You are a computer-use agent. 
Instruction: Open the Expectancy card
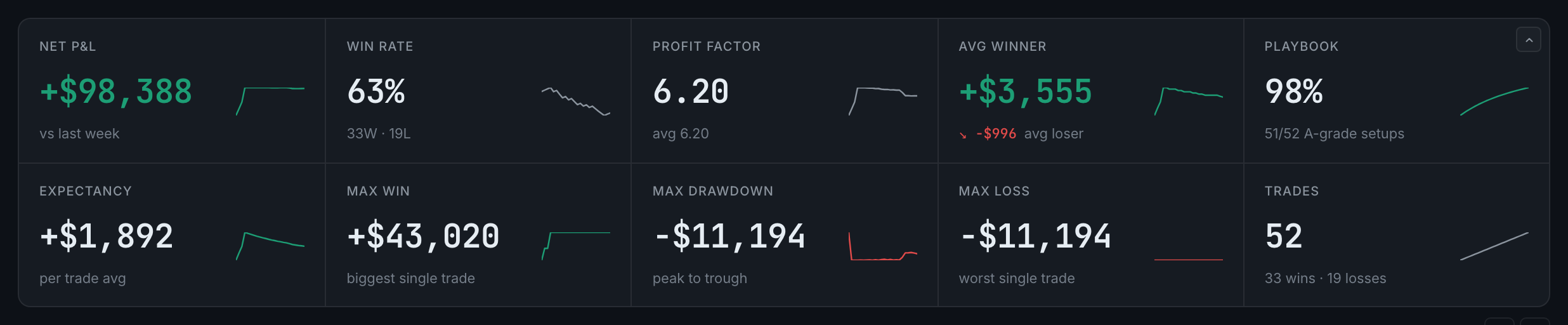click(172, 235)
